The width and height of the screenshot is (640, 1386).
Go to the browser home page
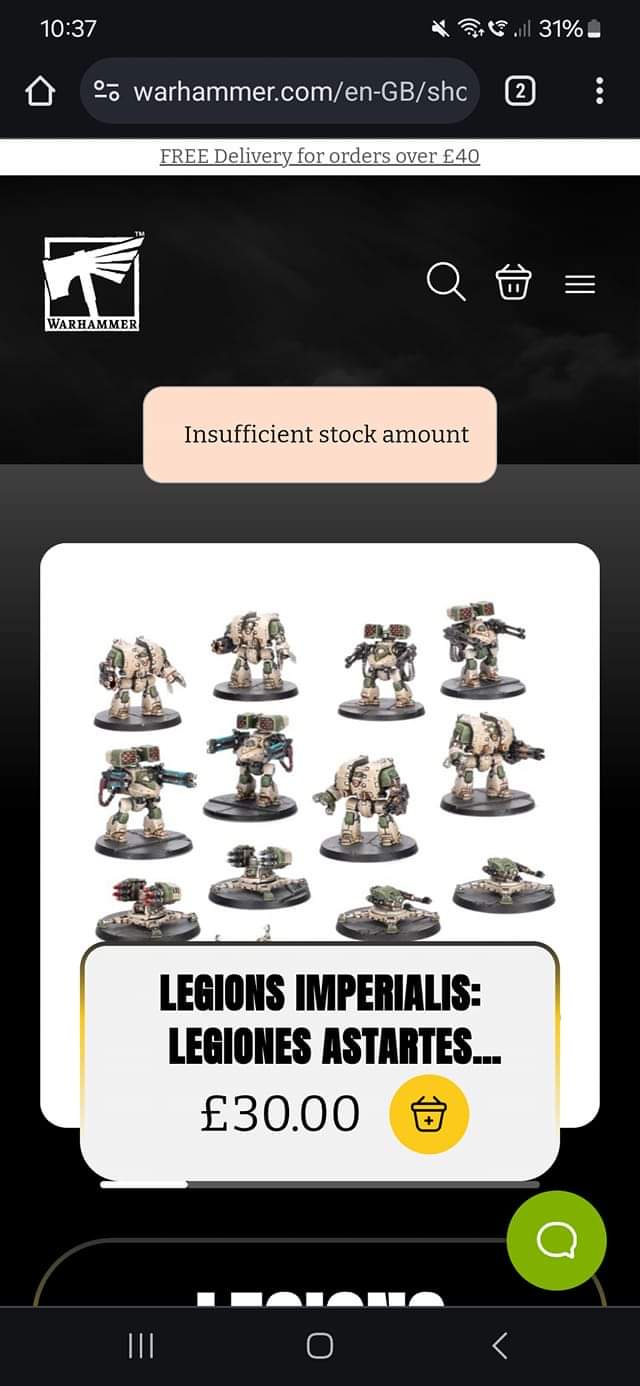coord(39,92)
